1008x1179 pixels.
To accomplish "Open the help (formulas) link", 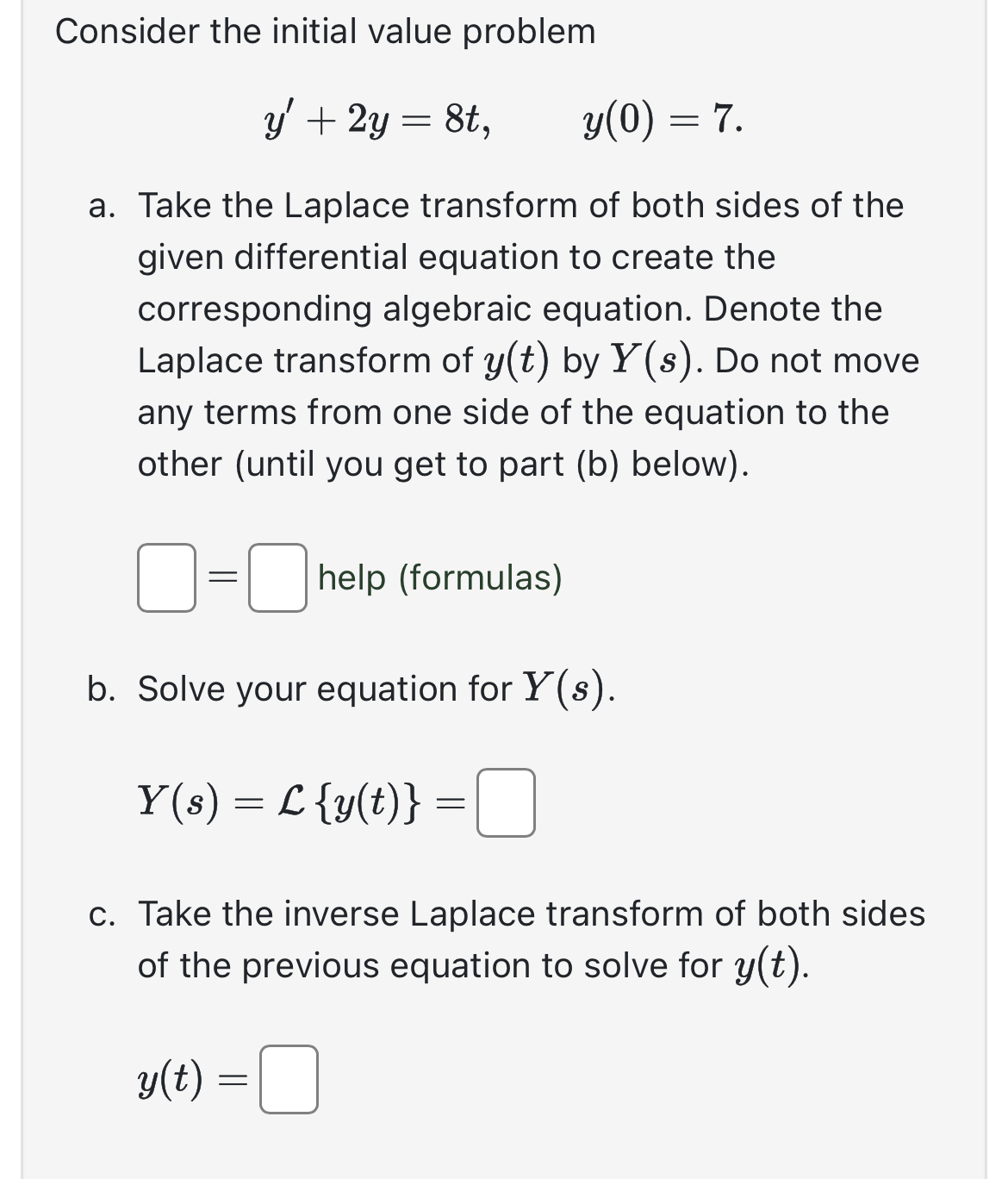I will [x=438, y=578].
